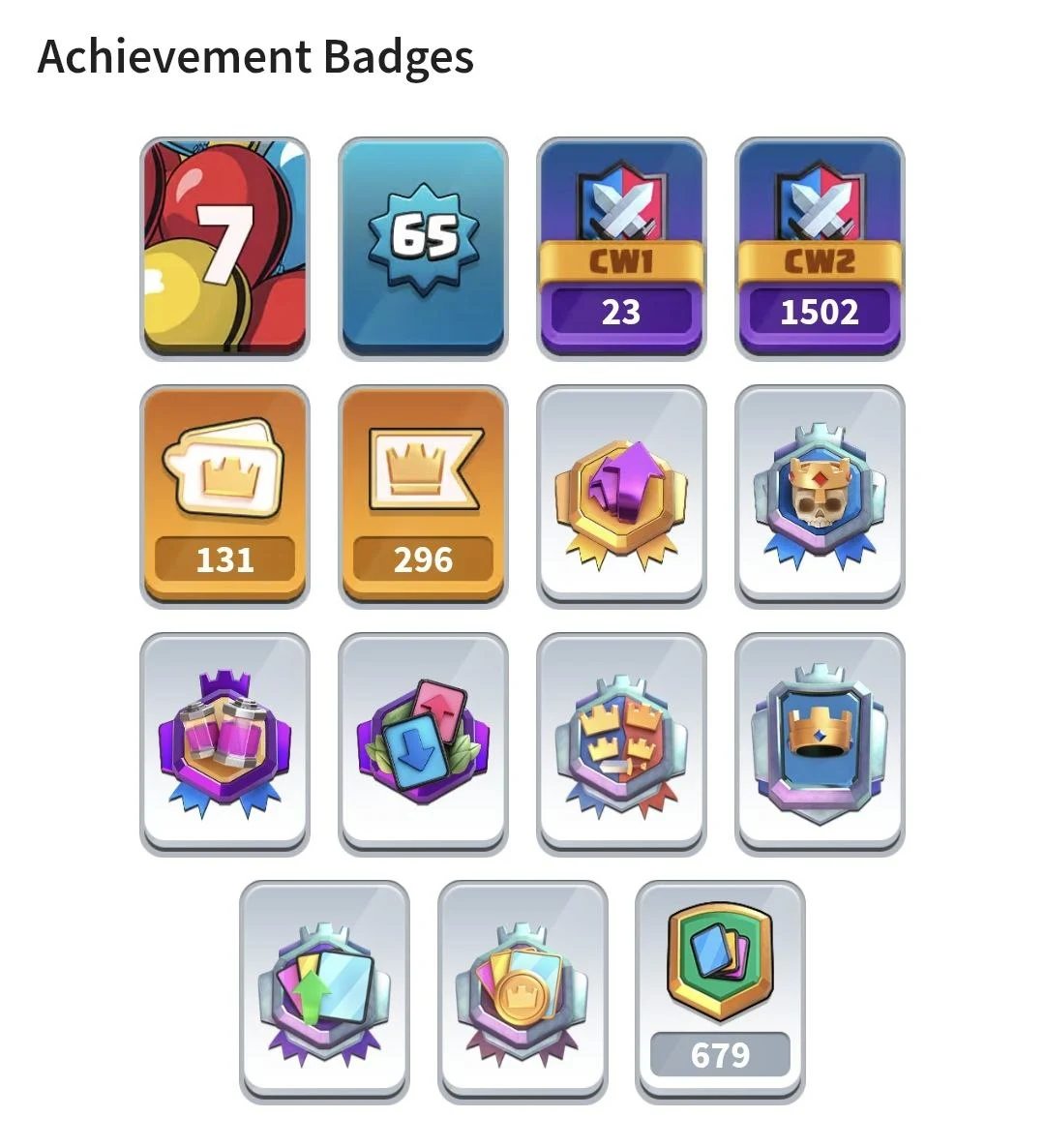
Task: Tap the blue badge with single gold crown
Action: click(820, 743)
